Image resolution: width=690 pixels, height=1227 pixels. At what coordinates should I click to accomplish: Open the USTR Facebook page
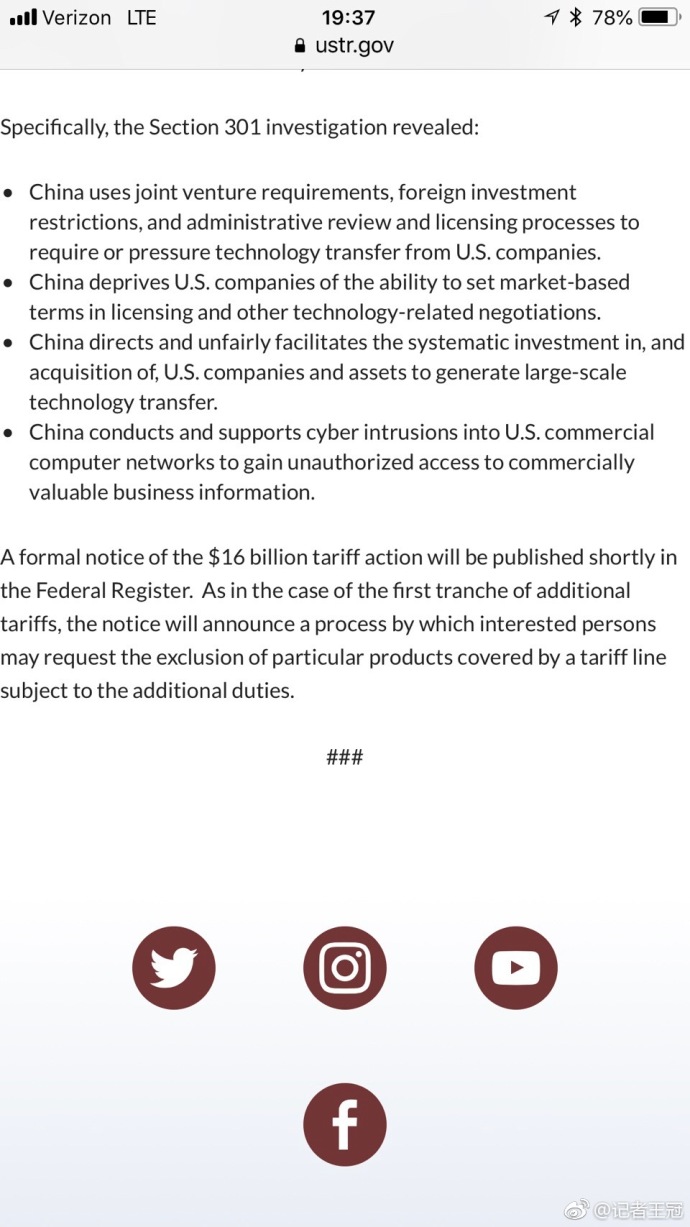tap(345, 1124)
